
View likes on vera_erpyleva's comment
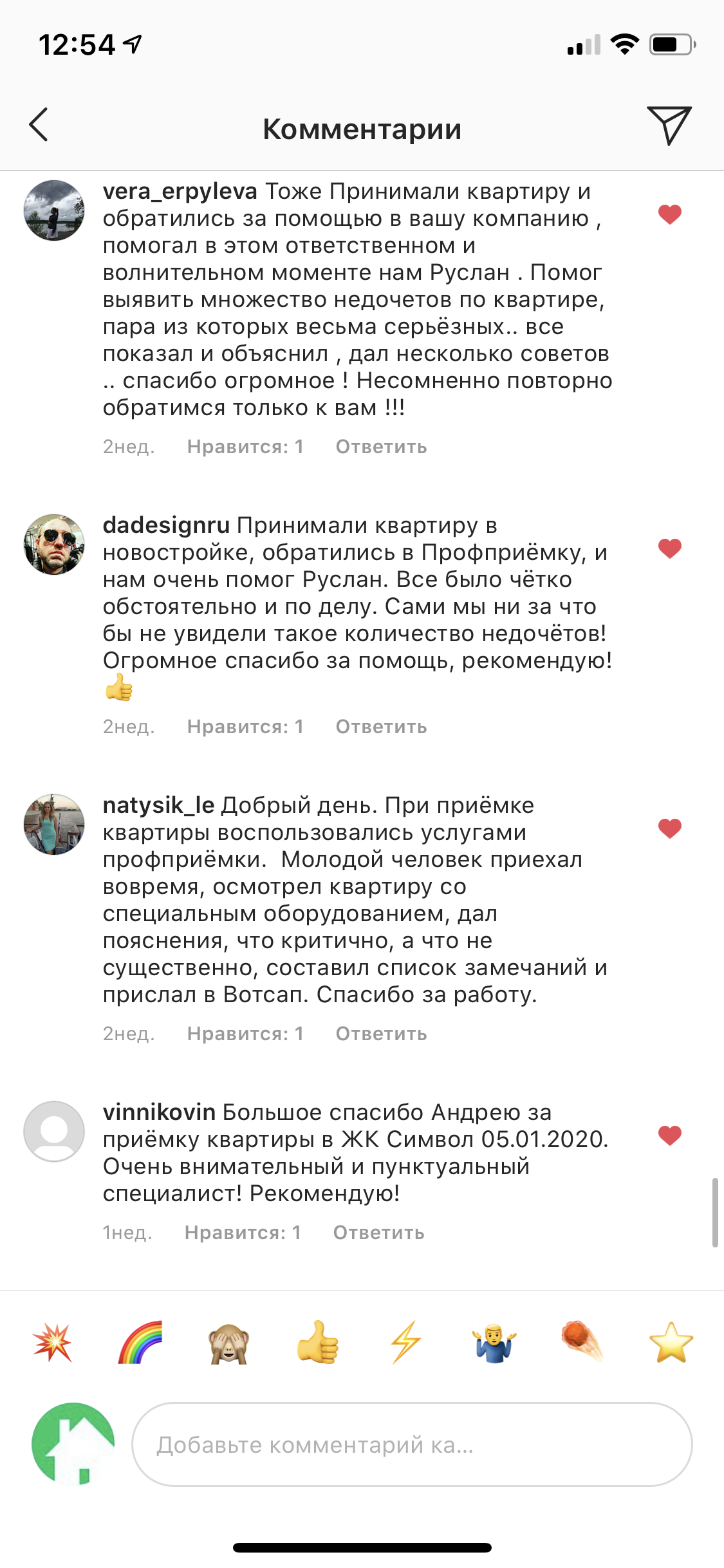coord(245,447)
